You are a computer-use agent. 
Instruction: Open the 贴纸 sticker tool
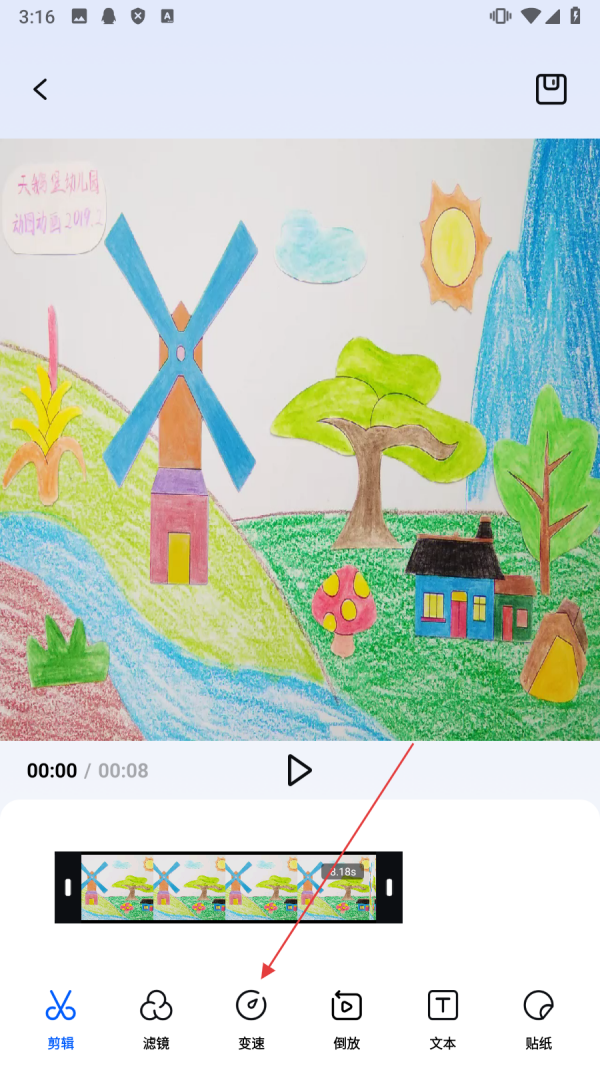pyautogui.click(x=538, y=1017)
